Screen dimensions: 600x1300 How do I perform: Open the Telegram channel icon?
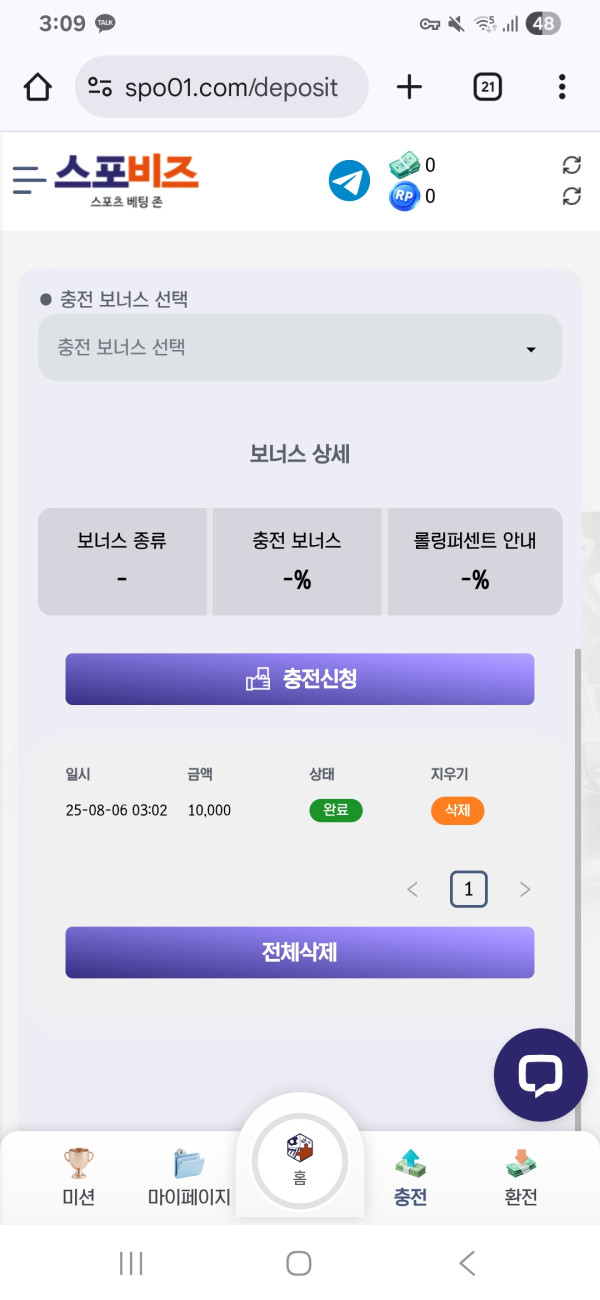[x=349, y=181]
